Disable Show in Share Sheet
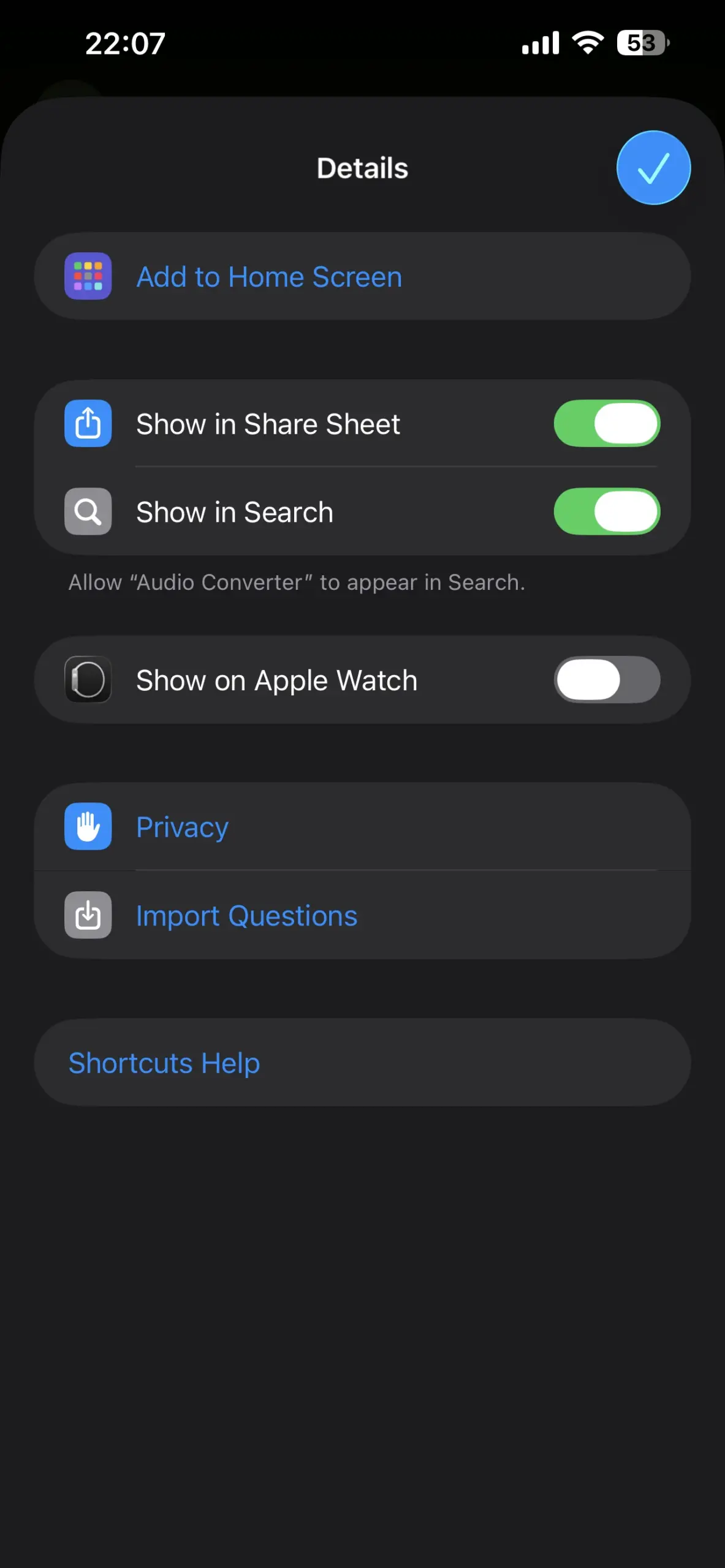 [607, 424]
